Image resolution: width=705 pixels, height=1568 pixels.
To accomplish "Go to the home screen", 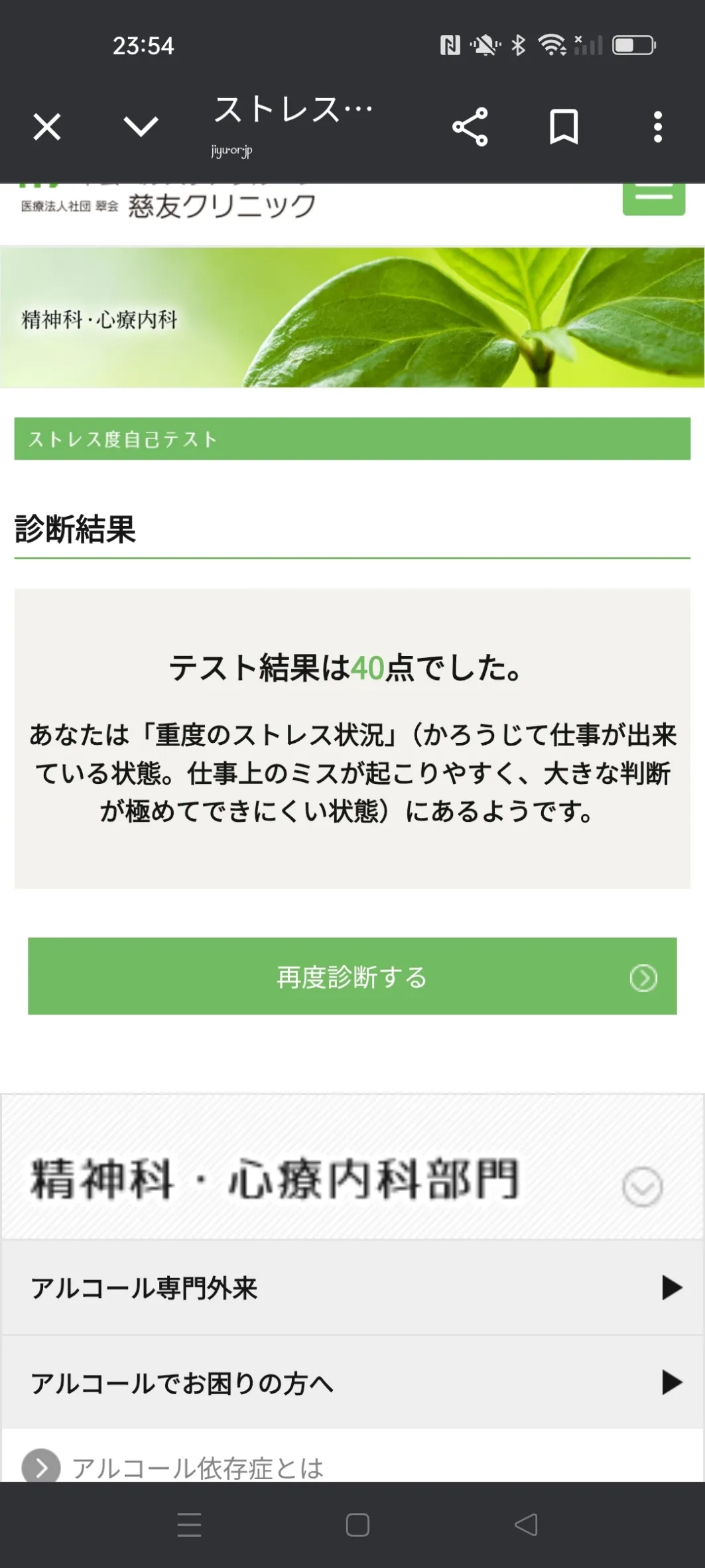I will click(357, 1524).
